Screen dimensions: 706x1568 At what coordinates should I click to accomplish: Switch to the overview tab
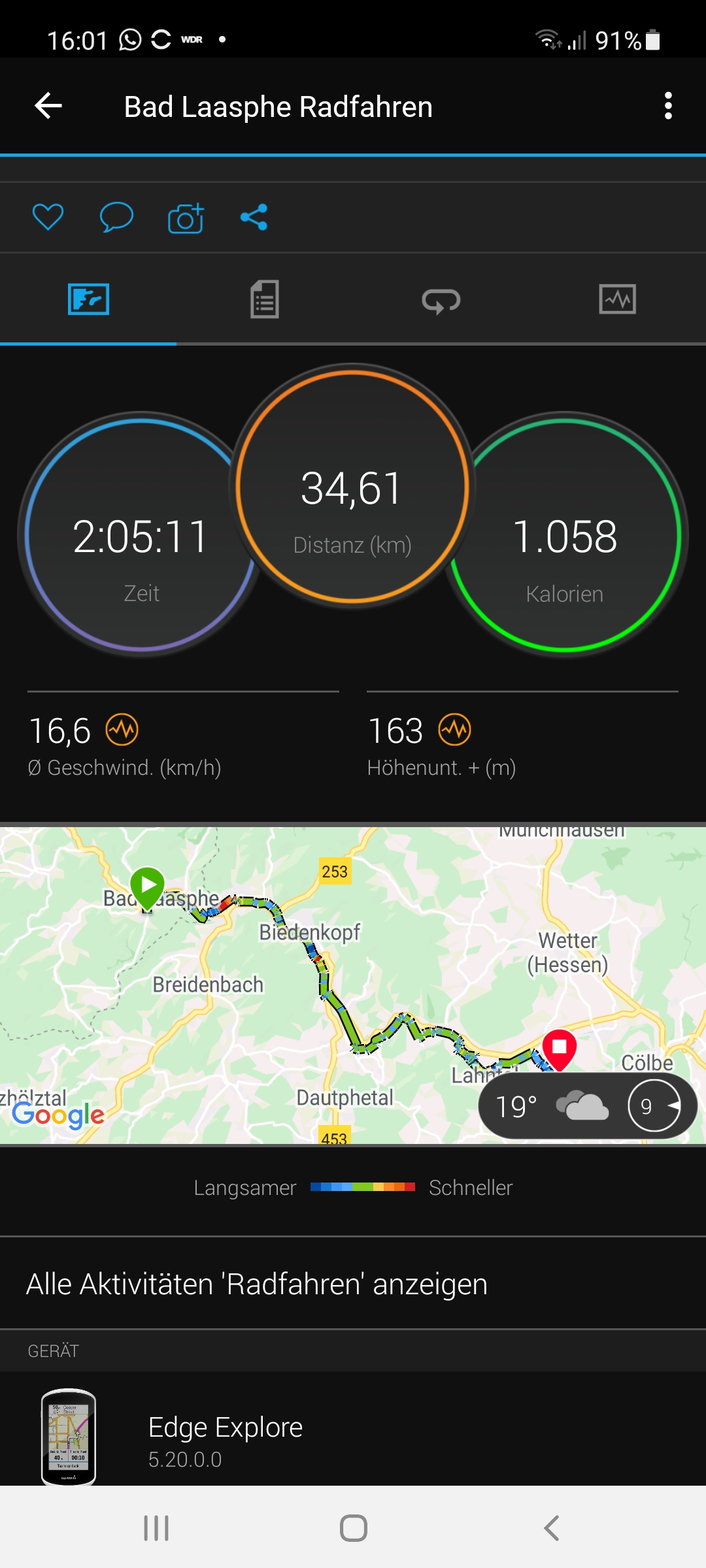click(x=88, y=300)
